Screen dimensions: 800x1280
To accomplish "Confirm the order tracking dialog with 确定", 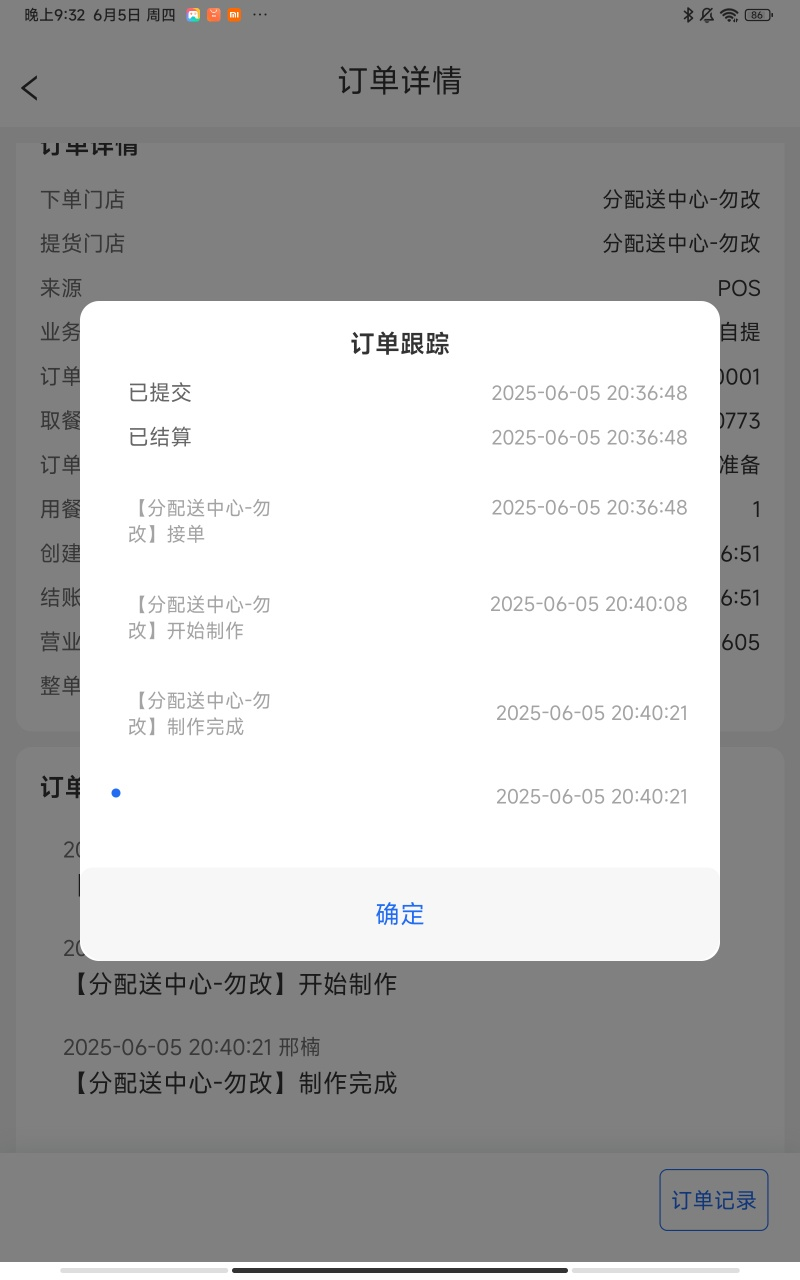I will [400, 914].
